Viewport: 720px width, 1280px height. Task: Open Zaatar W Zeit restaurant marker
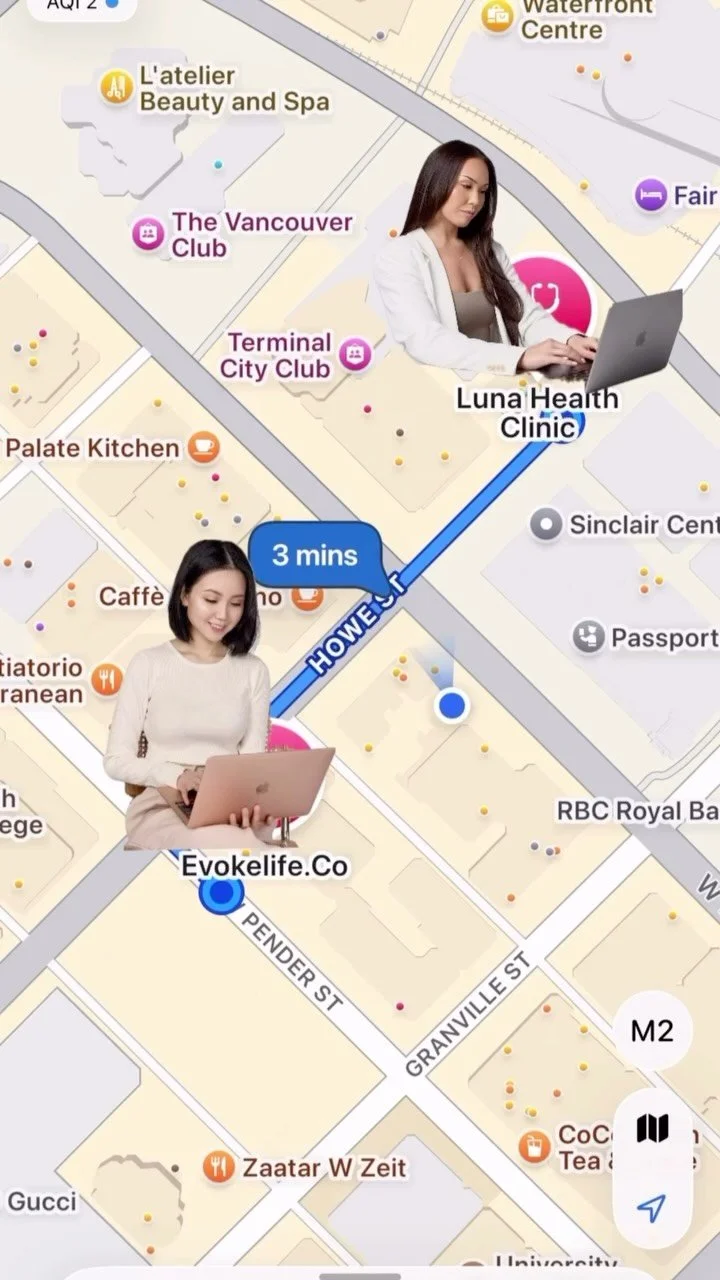click(218, 1167)
